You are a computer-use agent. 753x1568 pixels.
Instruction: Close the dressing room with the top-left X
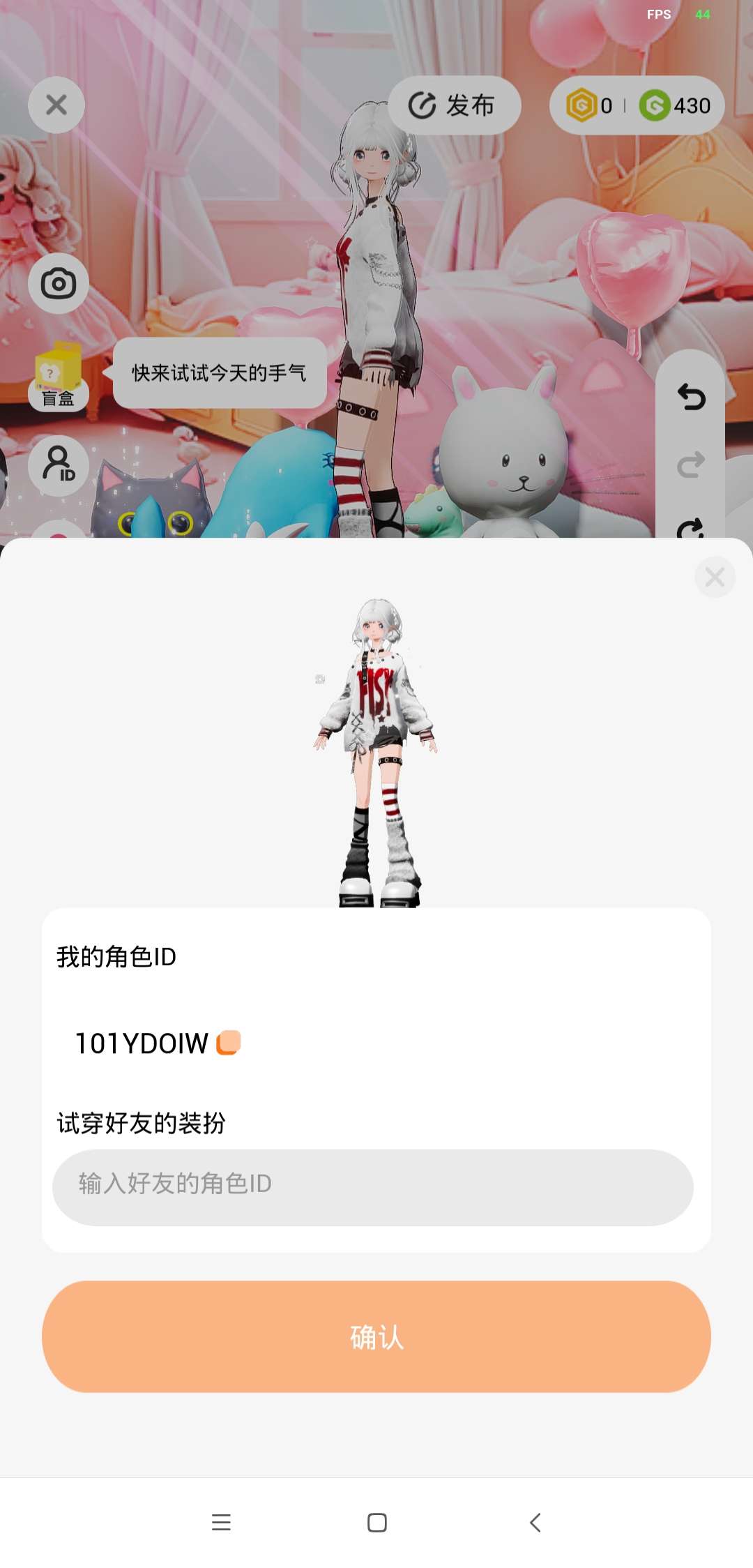pos(56,105)
